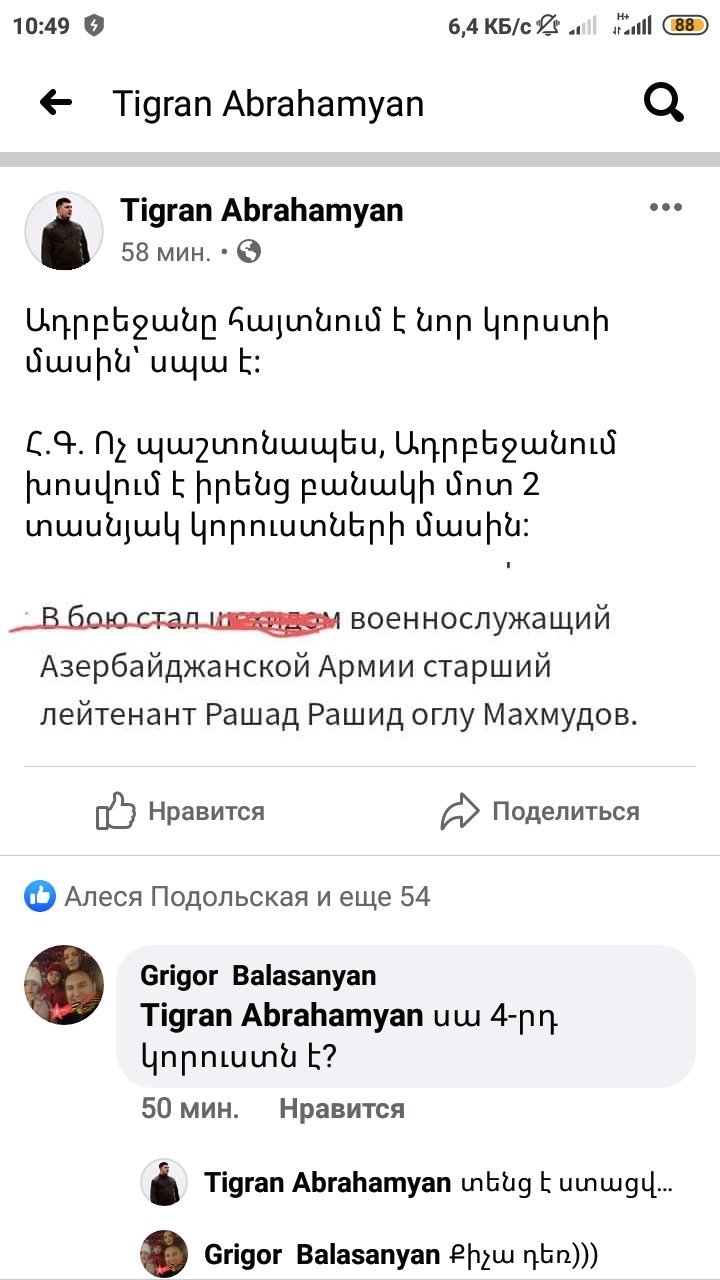Go back using the arrow icon

pyautogui.click(x=56, y=103)
